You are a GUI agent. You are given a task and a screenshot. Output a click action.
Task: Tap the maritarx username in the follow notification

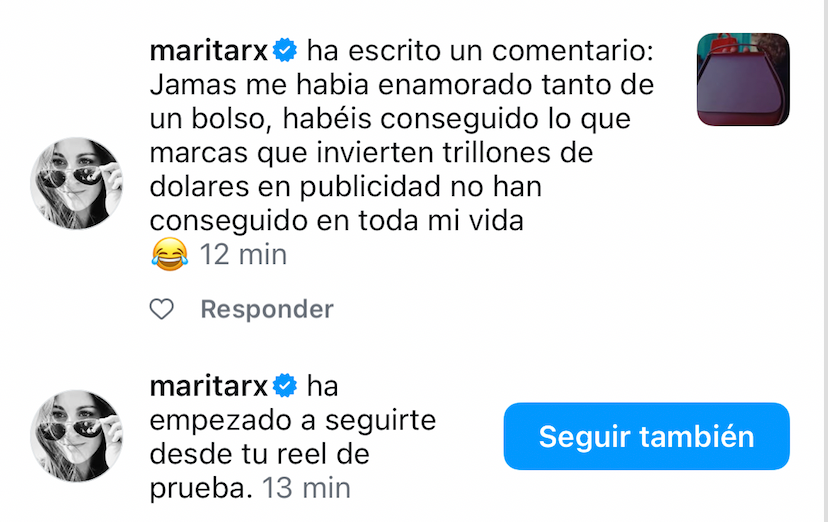pyautogui.click(x=209, y=385)
